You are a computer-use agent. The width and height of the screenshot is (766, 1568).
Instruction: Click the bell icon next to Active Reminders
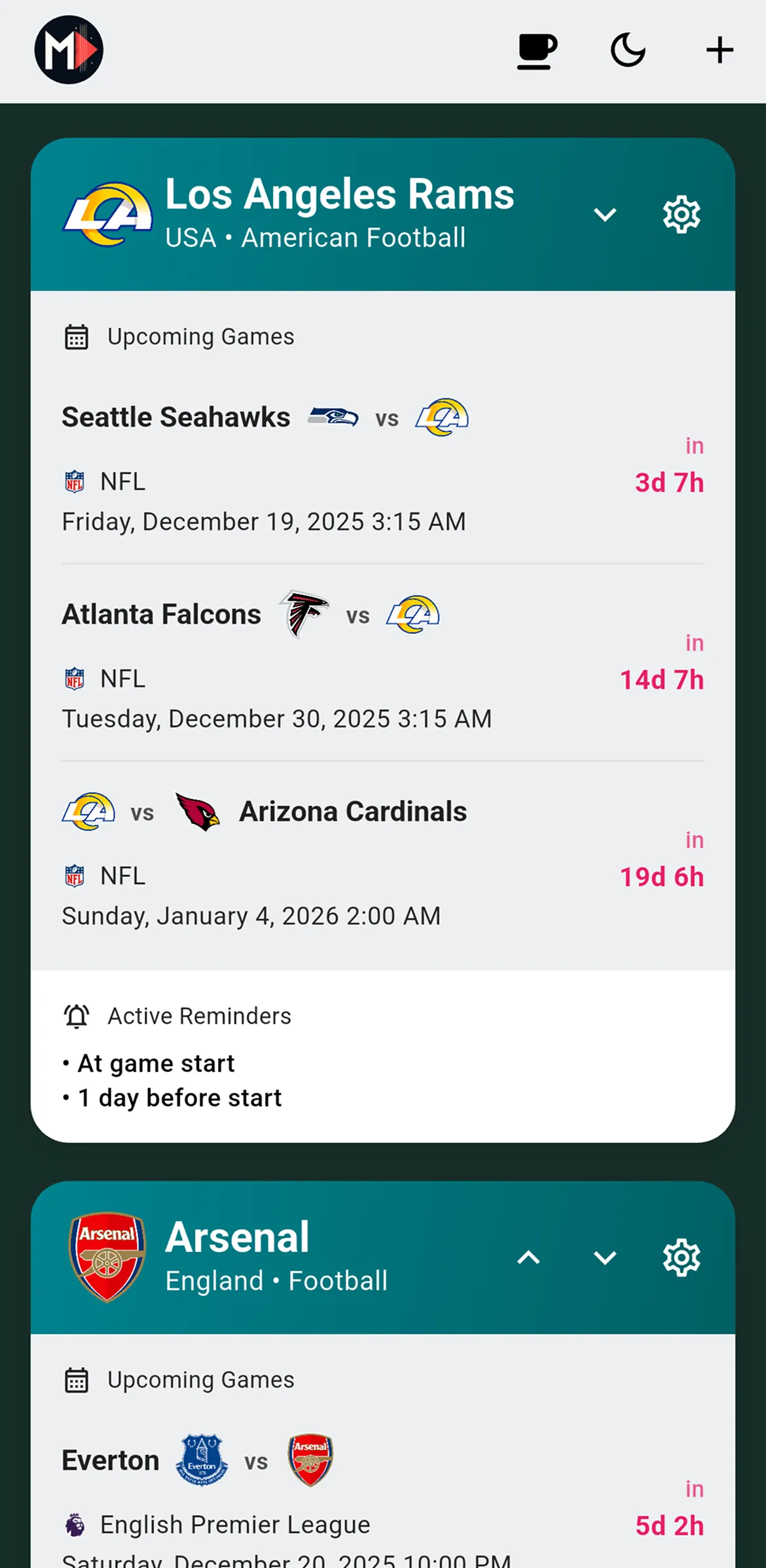[x=76, y=1016]
